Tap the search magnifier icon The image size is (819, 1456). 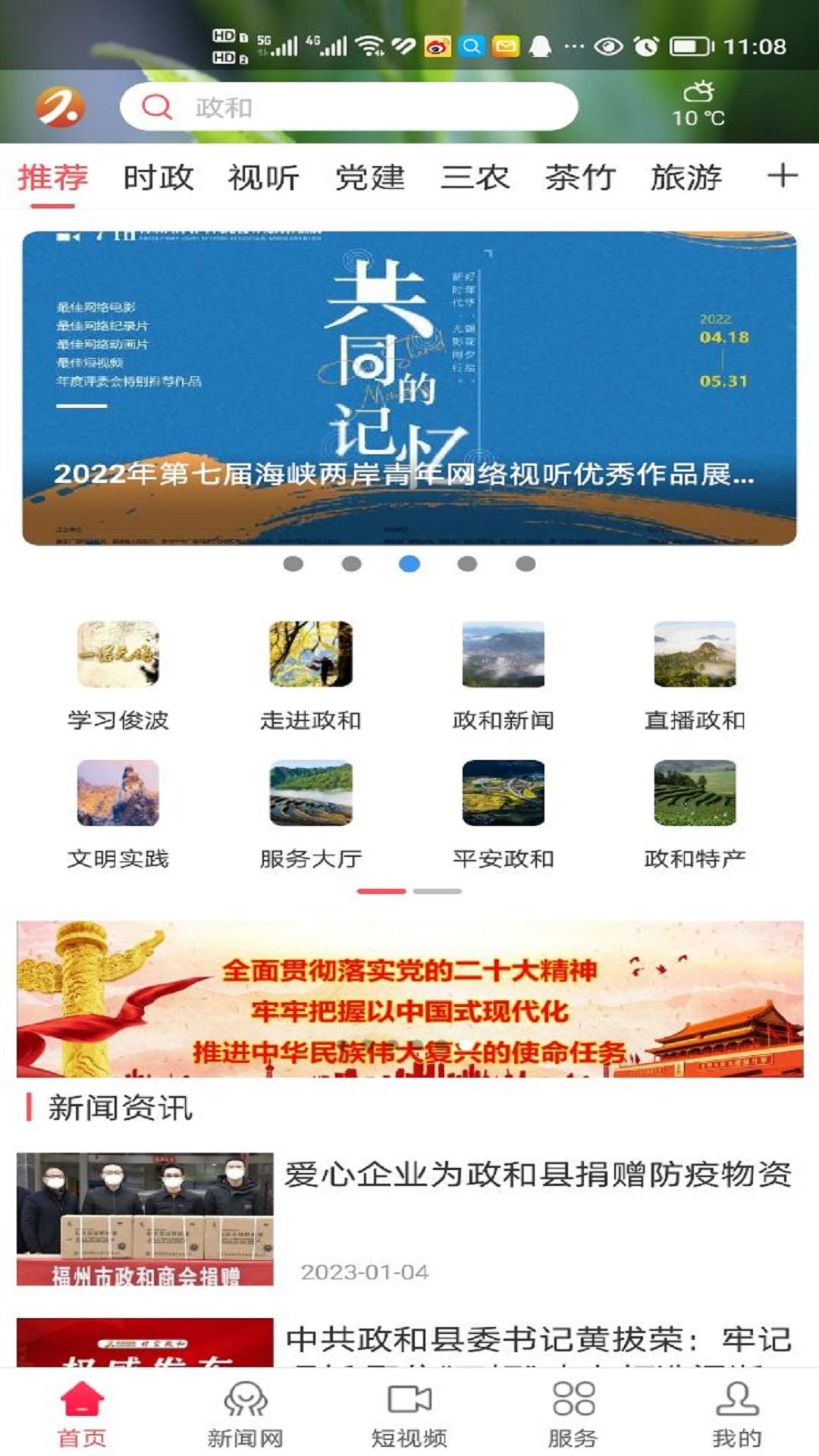[x=156, y=108]
